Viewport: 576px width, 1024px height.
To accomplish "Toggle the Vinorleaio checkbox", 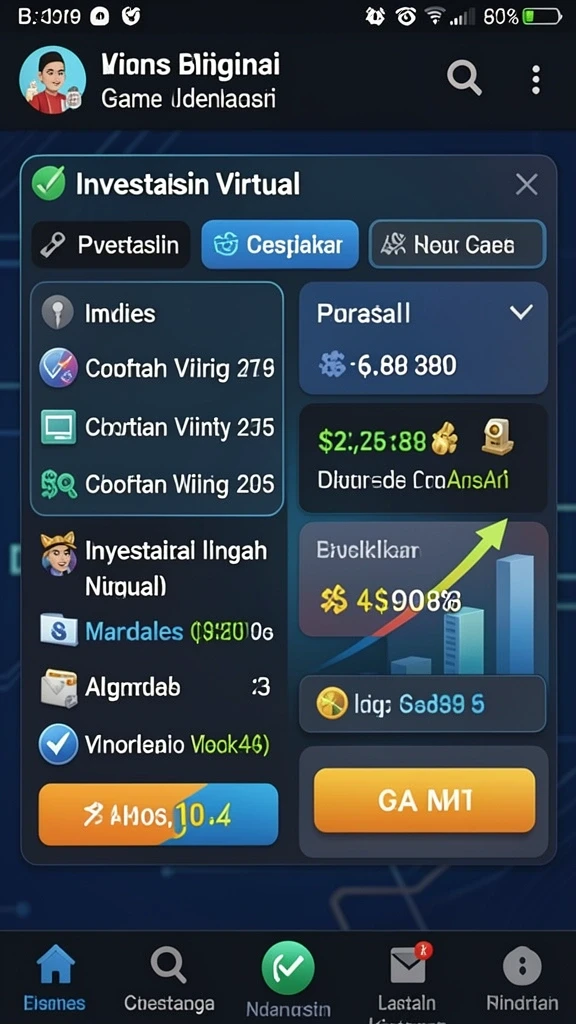I will click(59, 744).
